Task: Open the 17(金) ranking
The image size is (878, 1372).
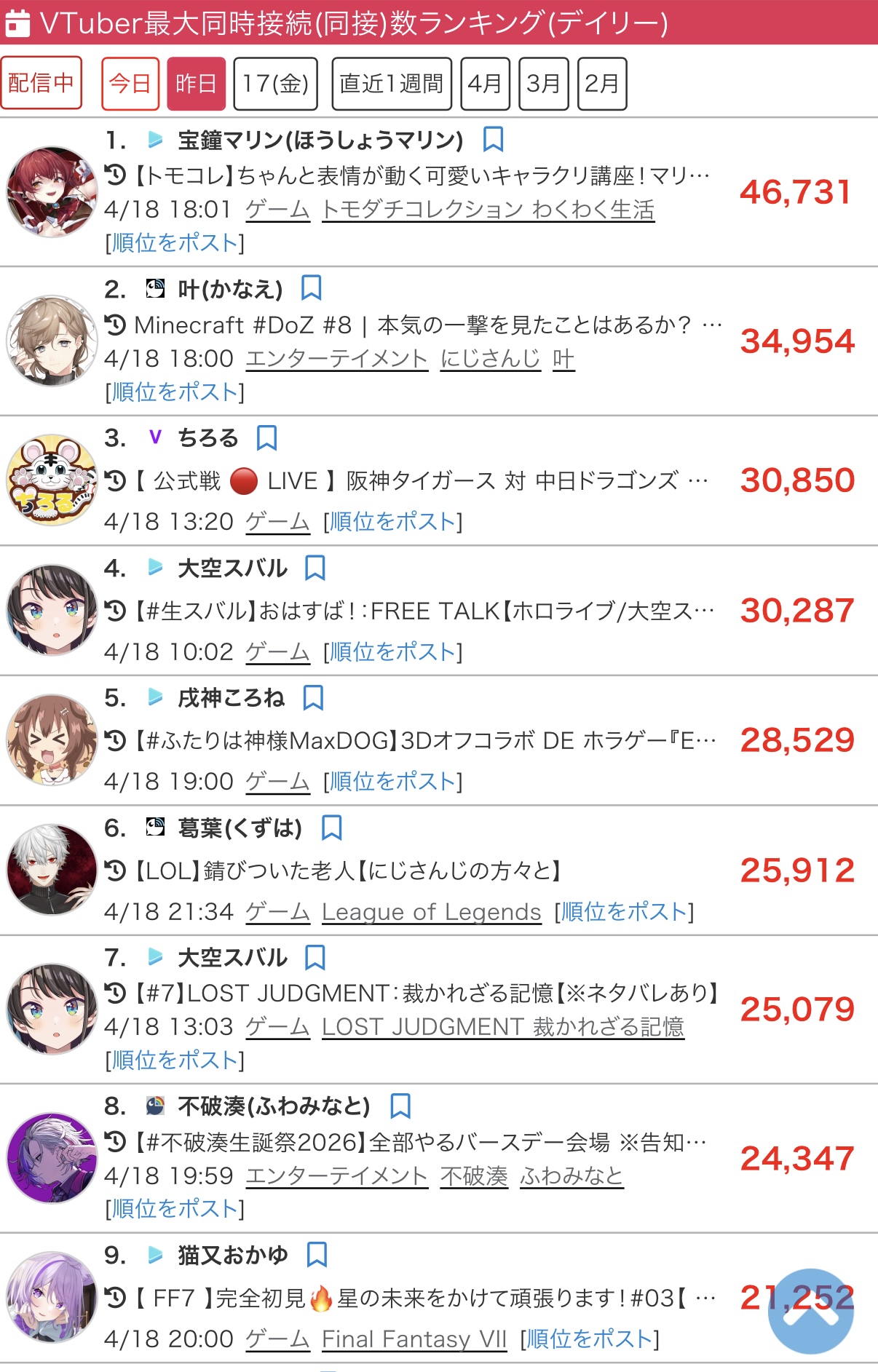Action: (275, 84)
